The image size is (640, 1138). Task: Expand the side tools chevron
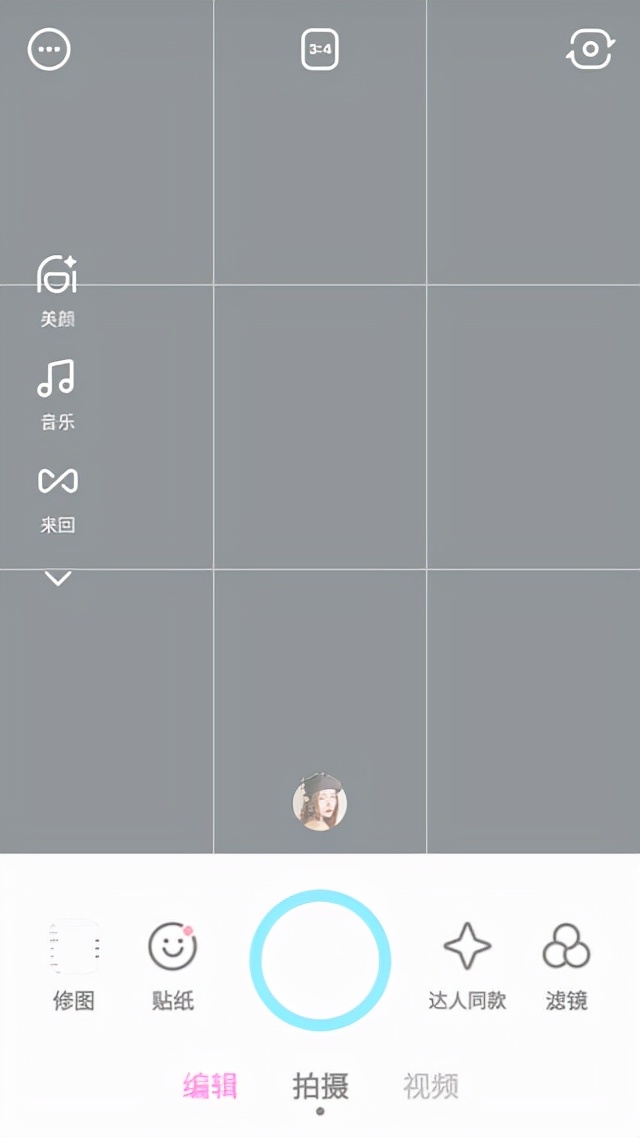[58, 578]
